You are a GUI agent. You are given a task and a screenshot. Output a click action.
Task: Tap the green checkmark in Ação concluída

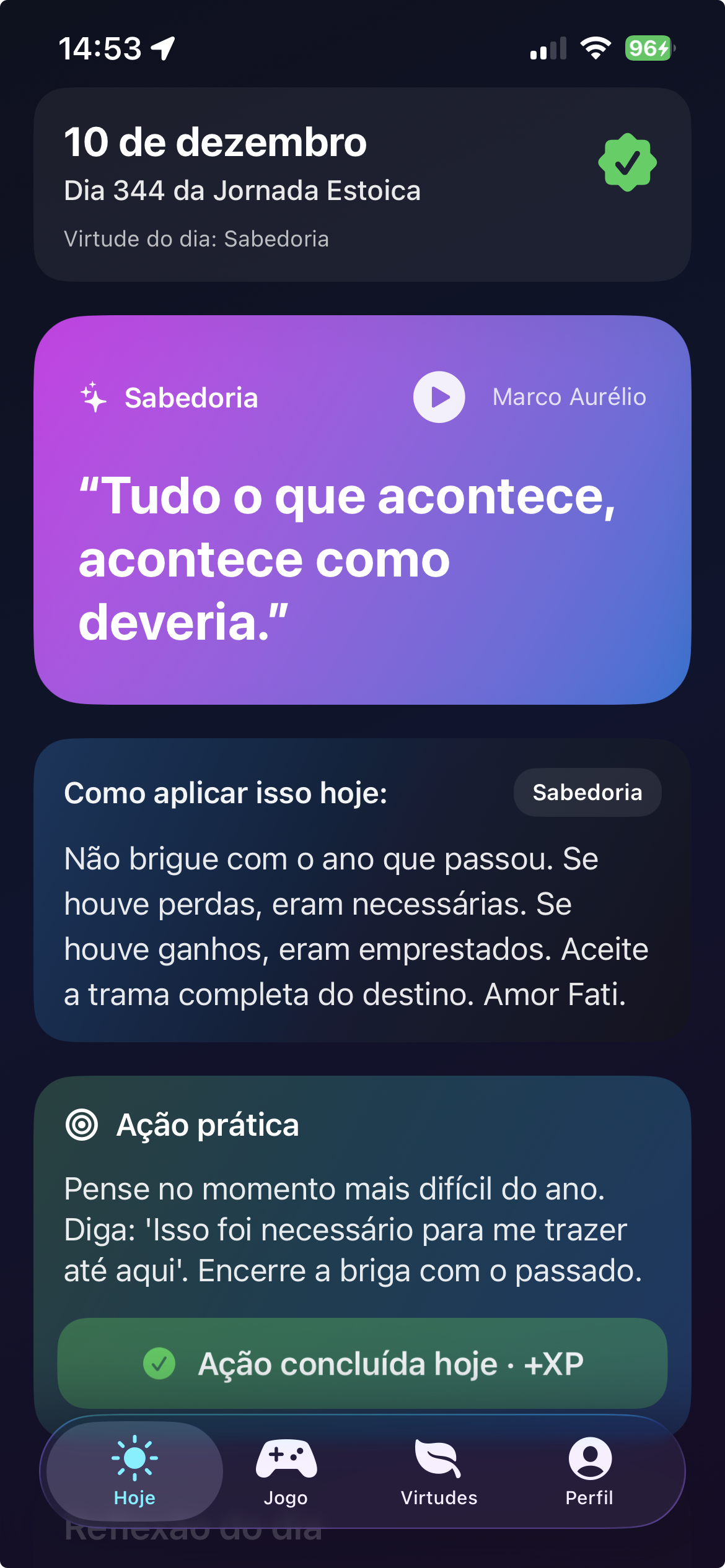(159, 1365)
